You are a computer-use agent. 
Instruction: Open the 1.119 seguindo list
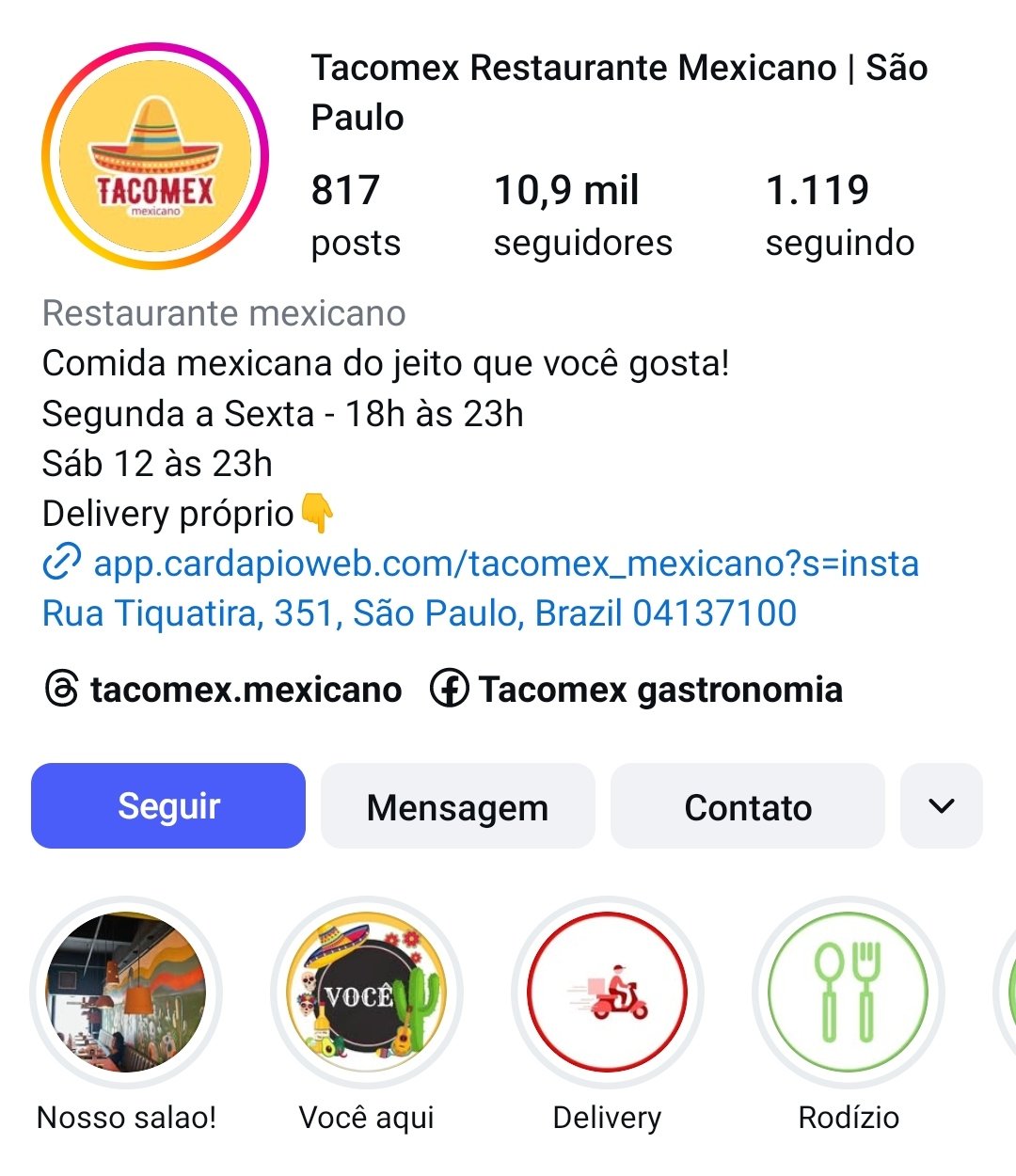[x=839, y=215]
